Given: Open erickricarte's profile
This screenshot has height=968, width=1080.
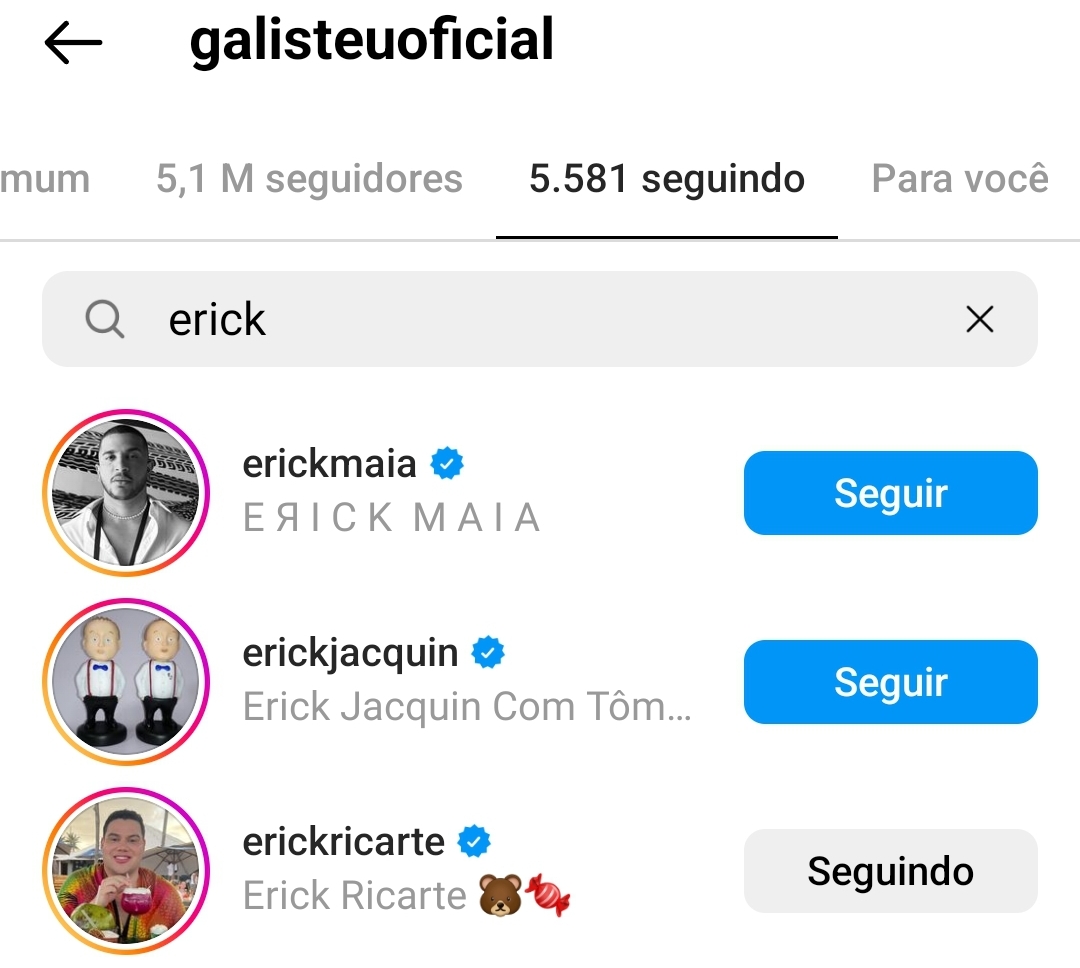Looking at the screenshot, I should pyautogui.click(x=343, y=842).
